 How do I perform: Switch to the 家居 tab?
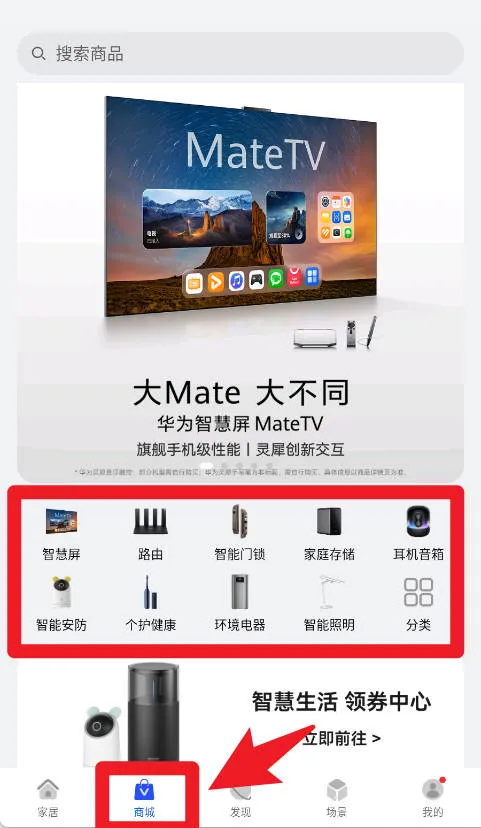[x=48, y=798]
